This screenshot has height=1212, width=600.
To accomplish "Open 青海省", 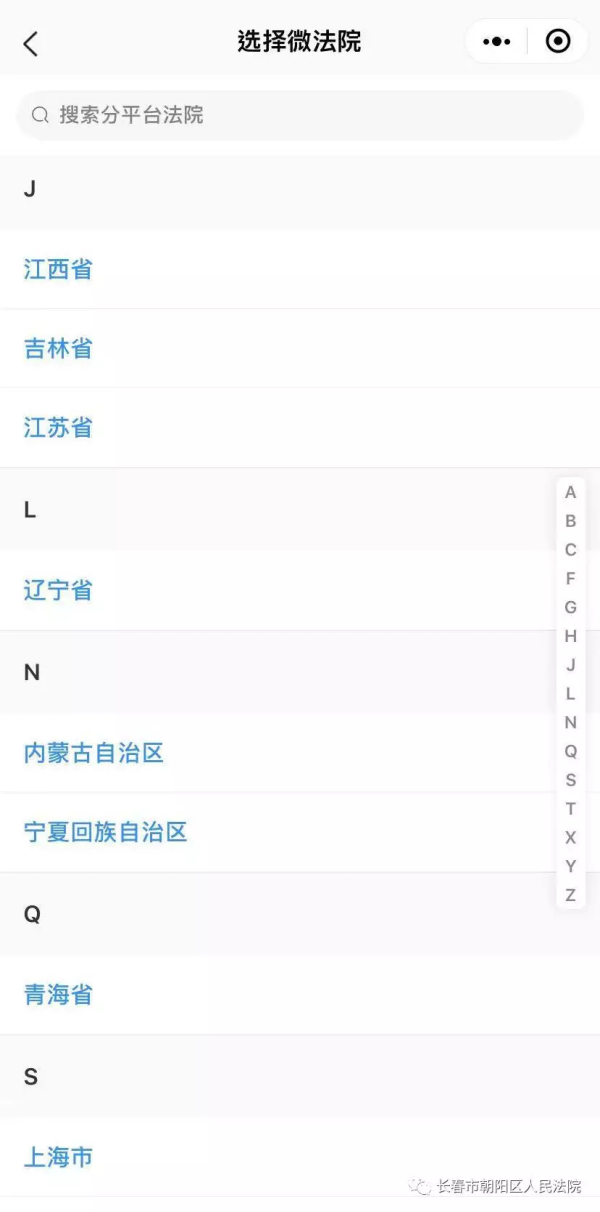I will (x=58, y=994).
